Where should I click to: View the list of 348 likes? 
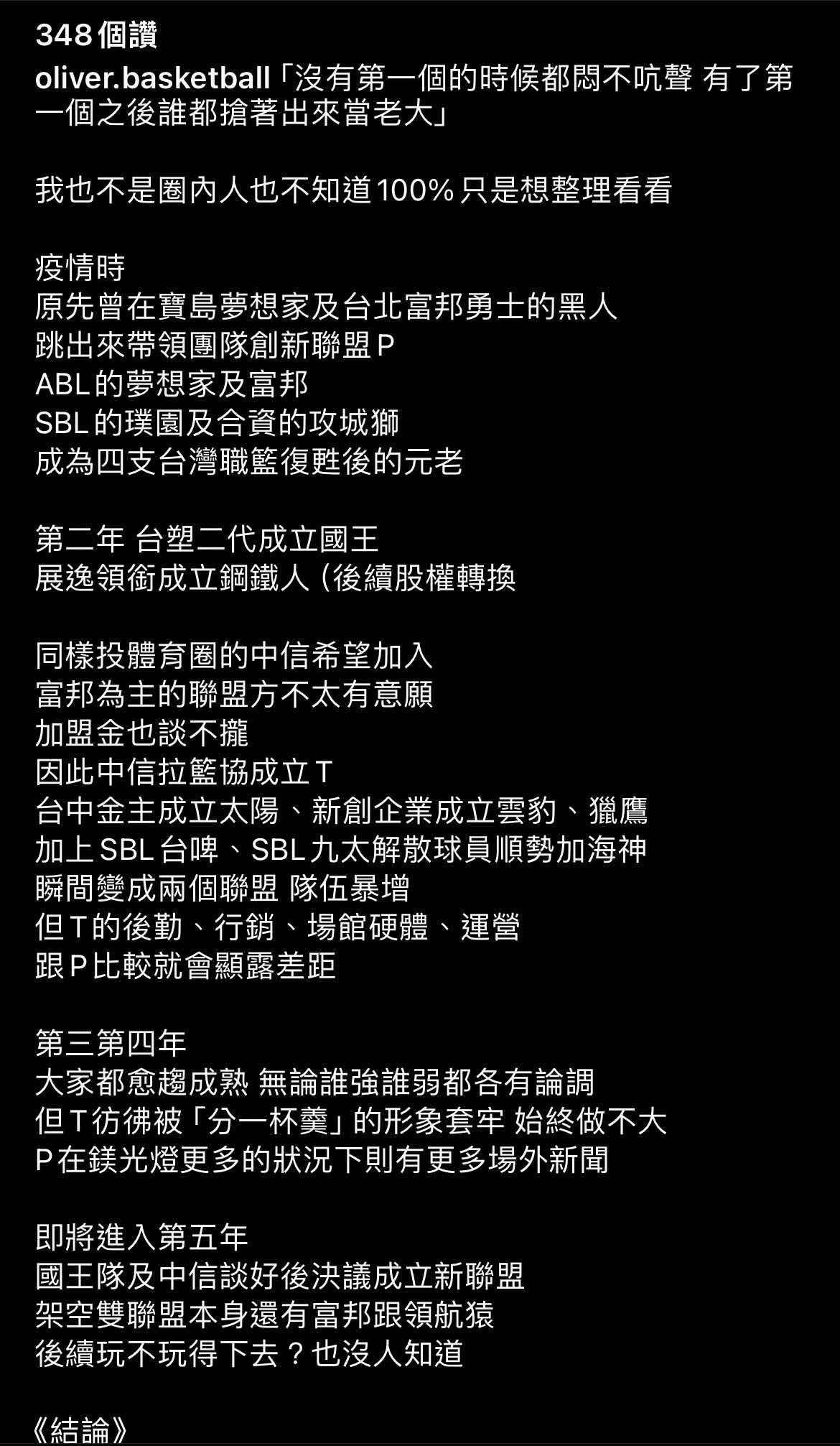point(96,35)
